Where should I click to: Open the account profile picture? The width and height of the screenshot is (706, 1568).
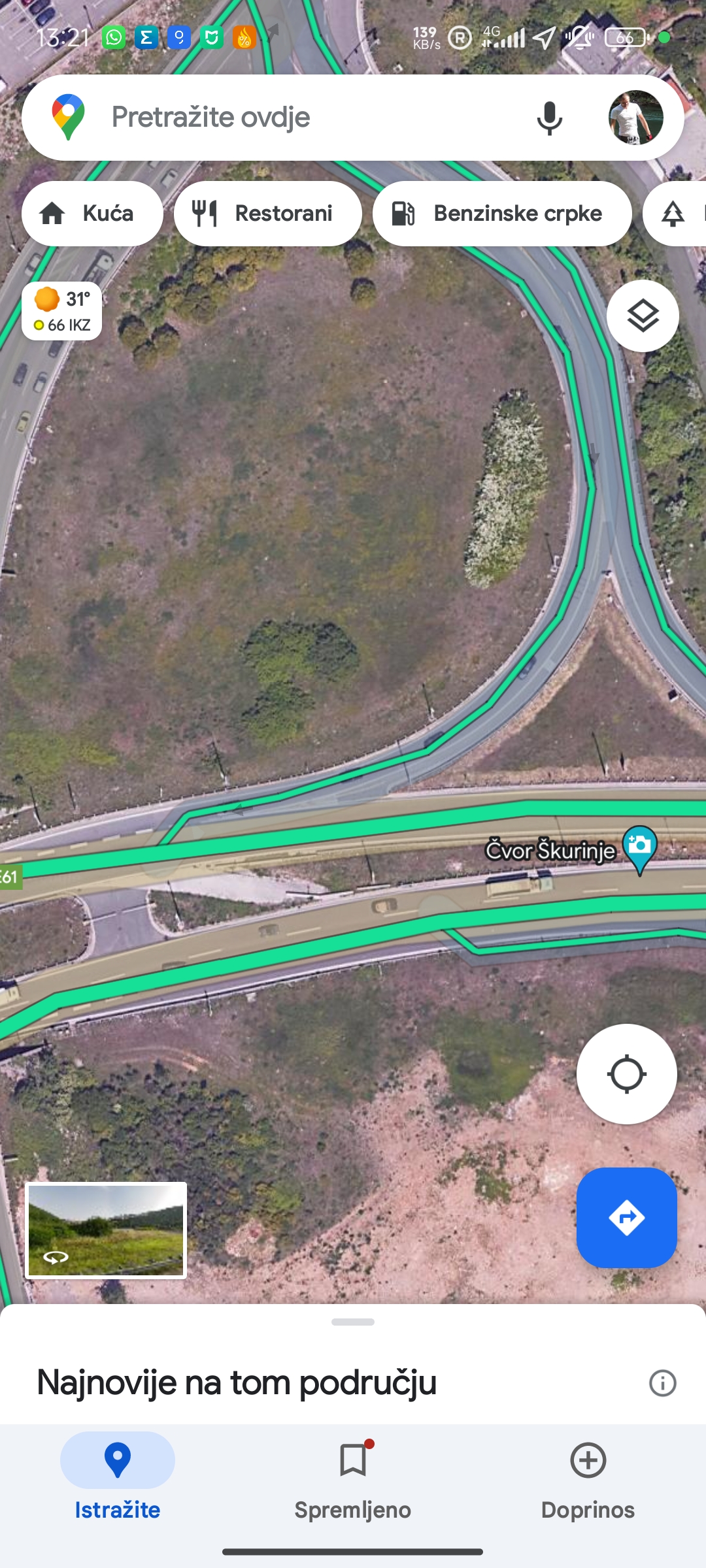635,118
